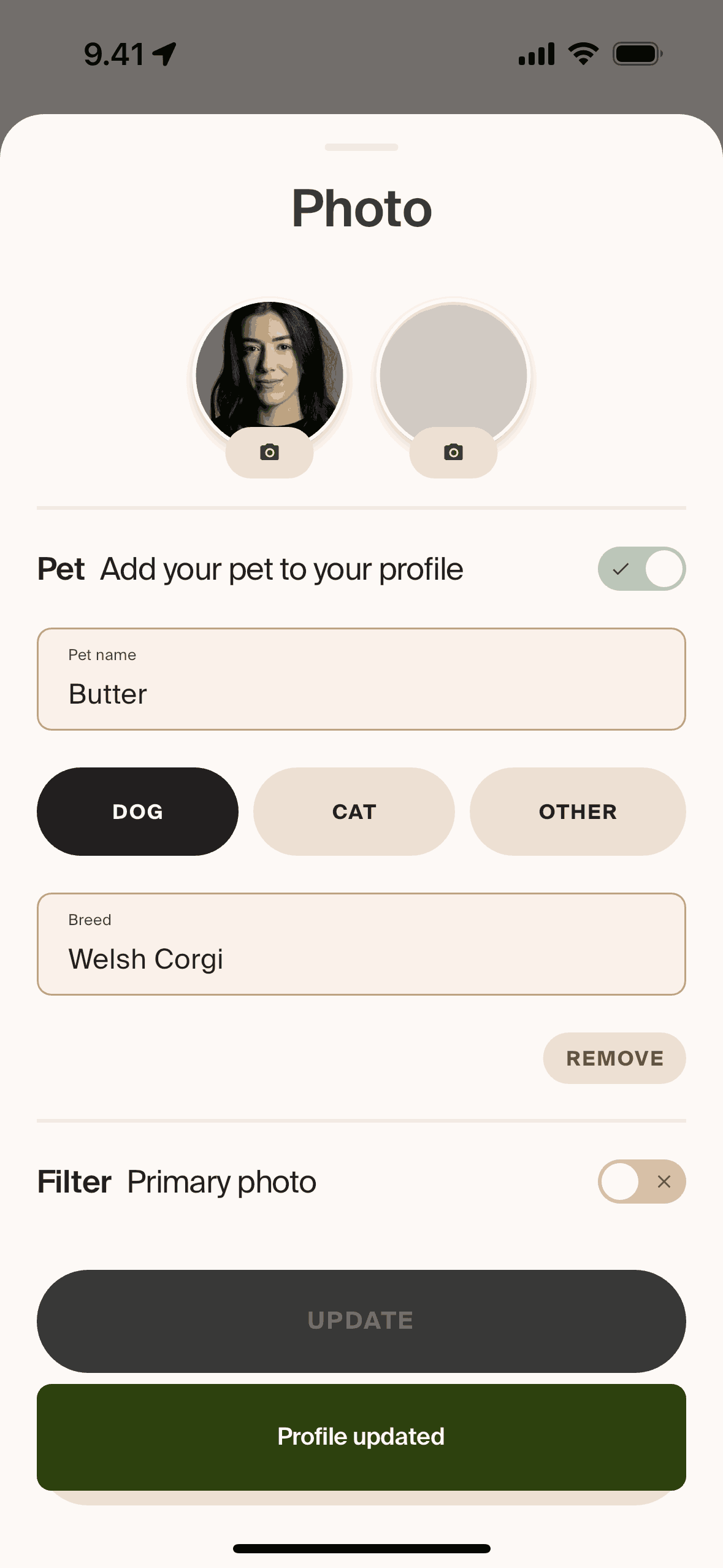
Task: Click the camera icon under the empty photo slot
Action: 453,452
